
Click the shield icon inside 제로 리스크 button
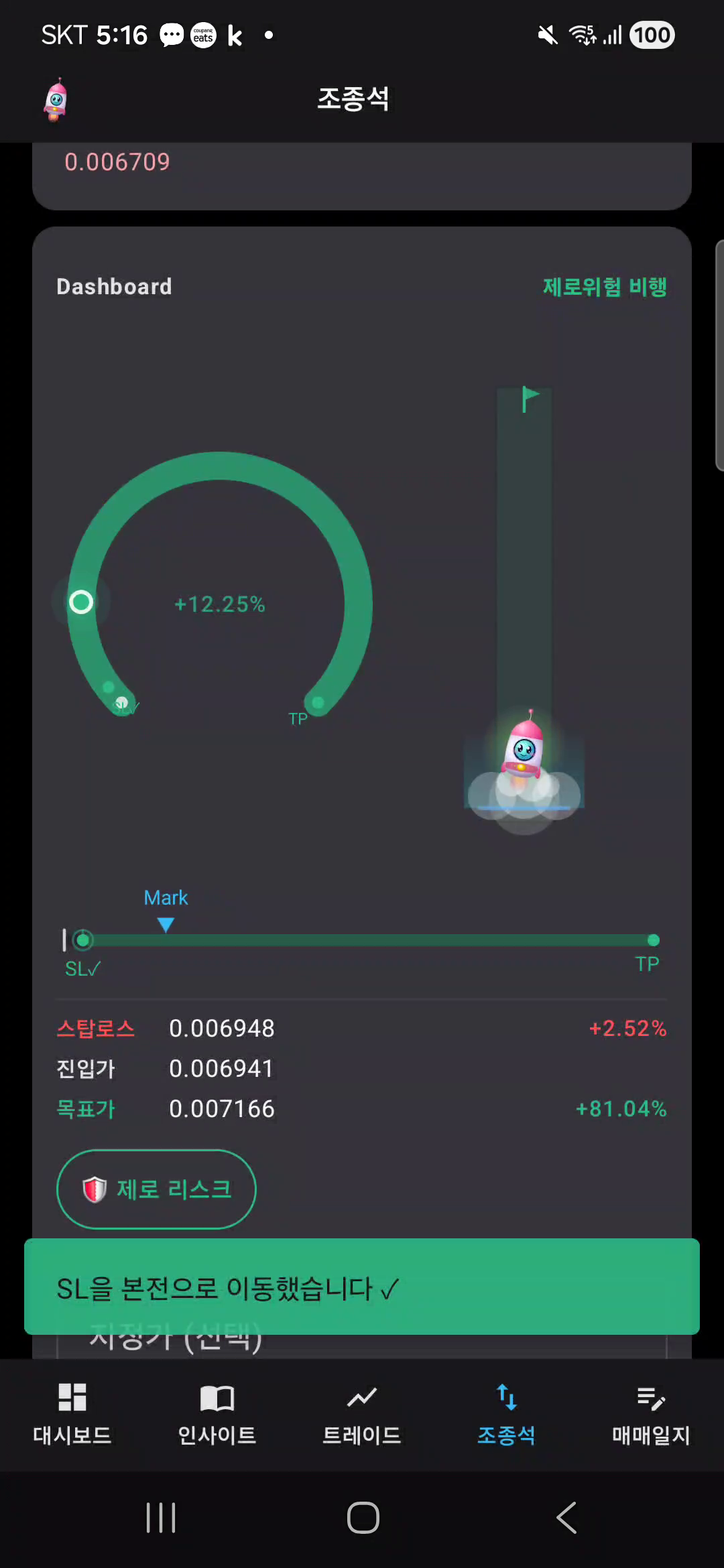(x=95, y=1188)
